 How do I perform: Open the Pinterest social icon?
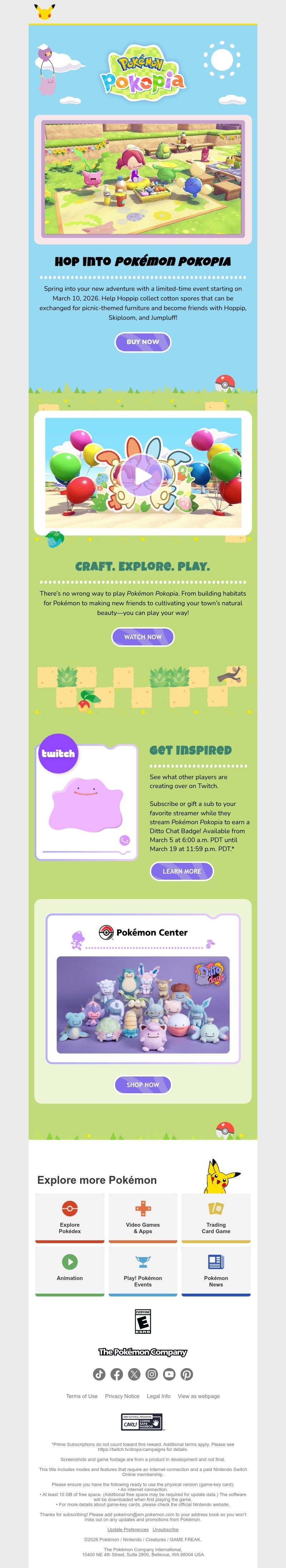tap(187, 1374)
